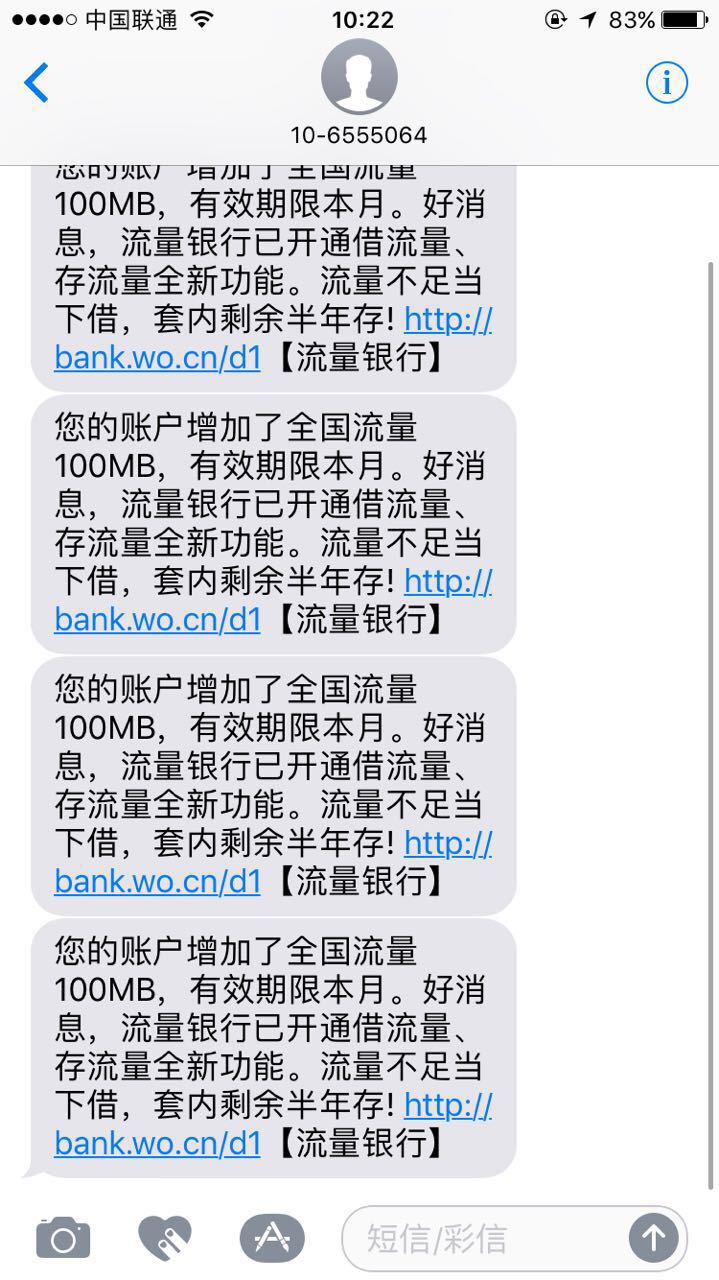The height and width of the screenshot is (1280, 719).
Task: Open the bank.wo.cn/d1 link in the last message
Action: [x=157, y=1142]
